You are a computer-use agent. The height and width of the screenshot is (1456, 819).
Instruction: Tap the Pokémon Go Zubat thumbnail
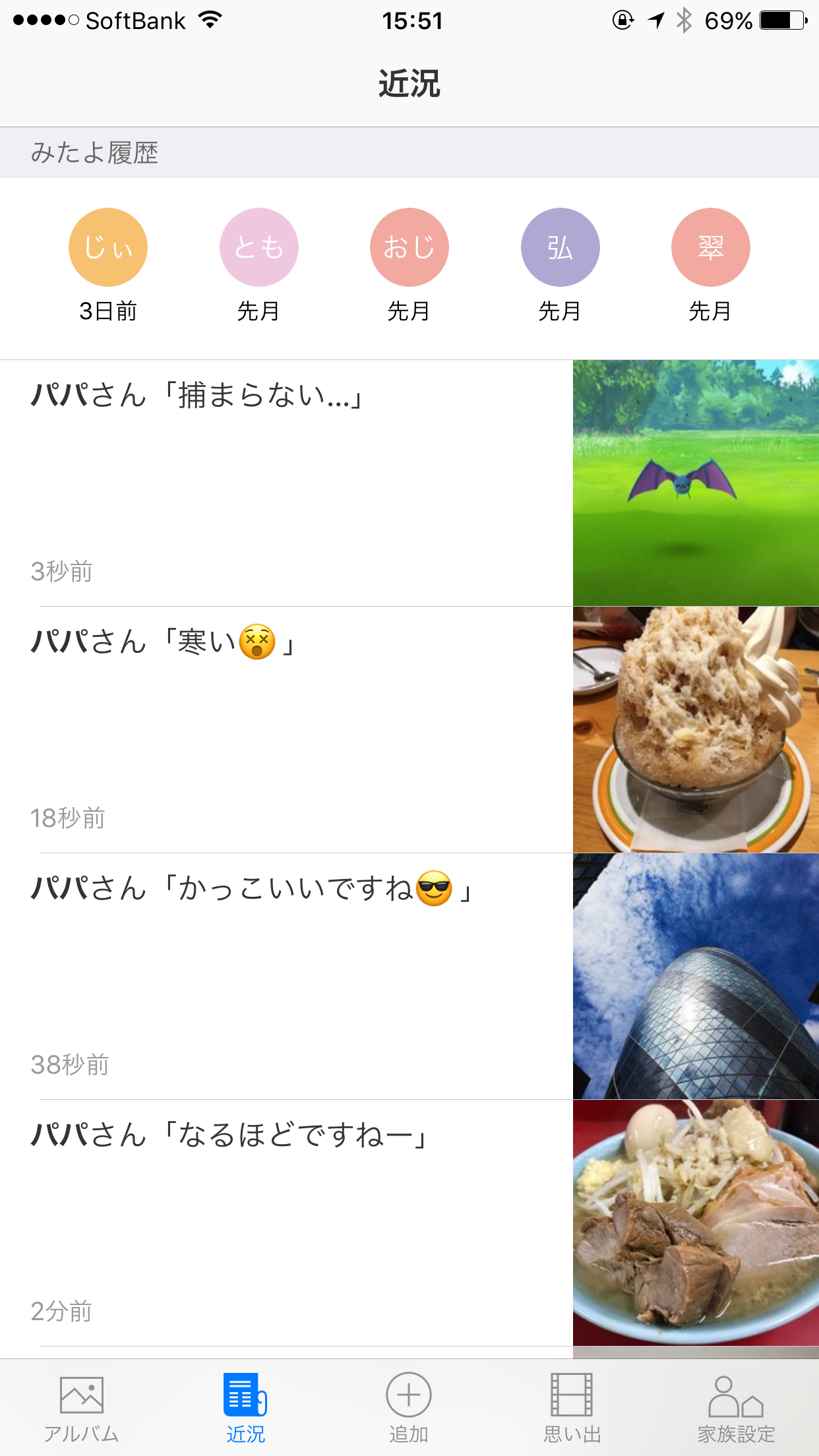(x=695, y=481)
